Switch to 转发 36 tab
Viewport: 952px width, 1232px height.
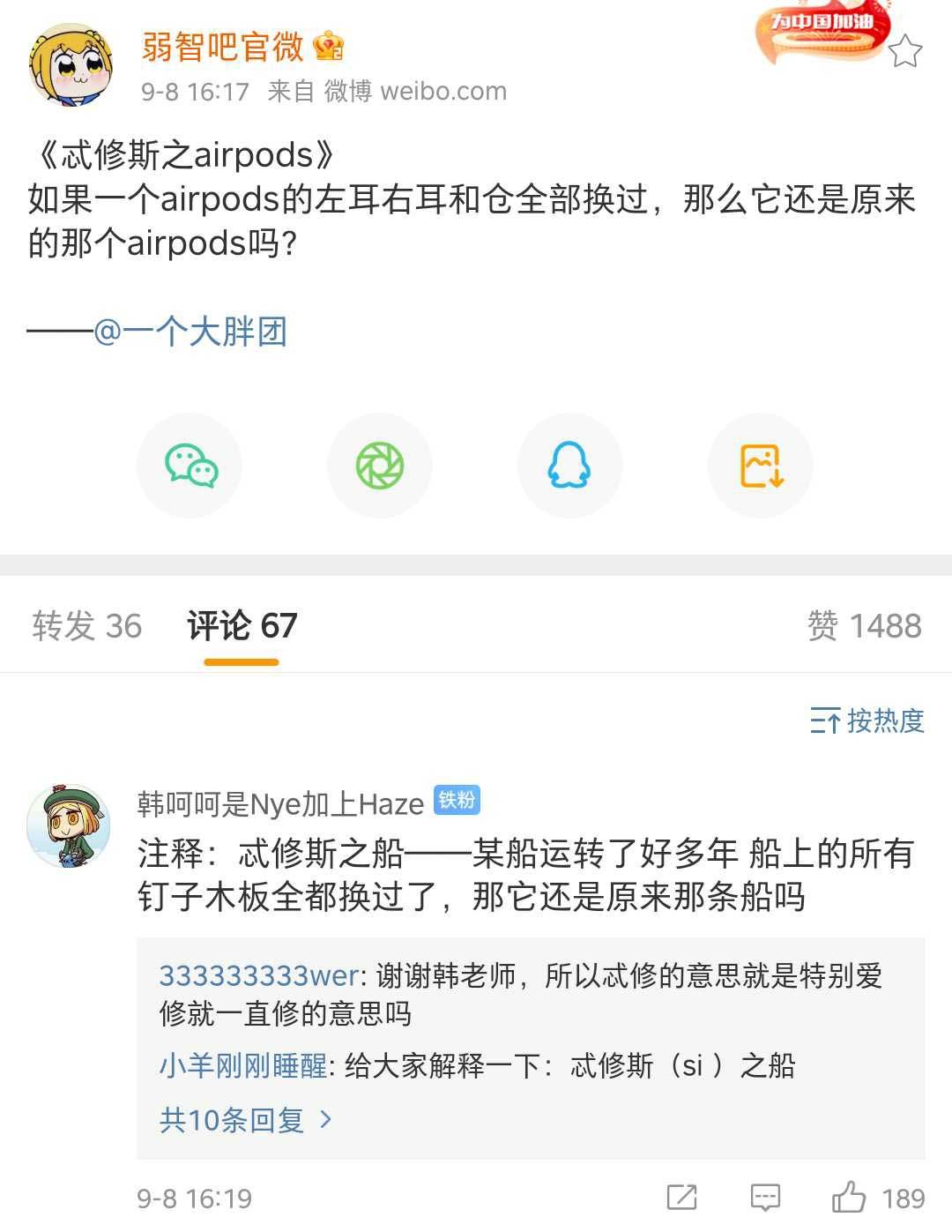86,625
